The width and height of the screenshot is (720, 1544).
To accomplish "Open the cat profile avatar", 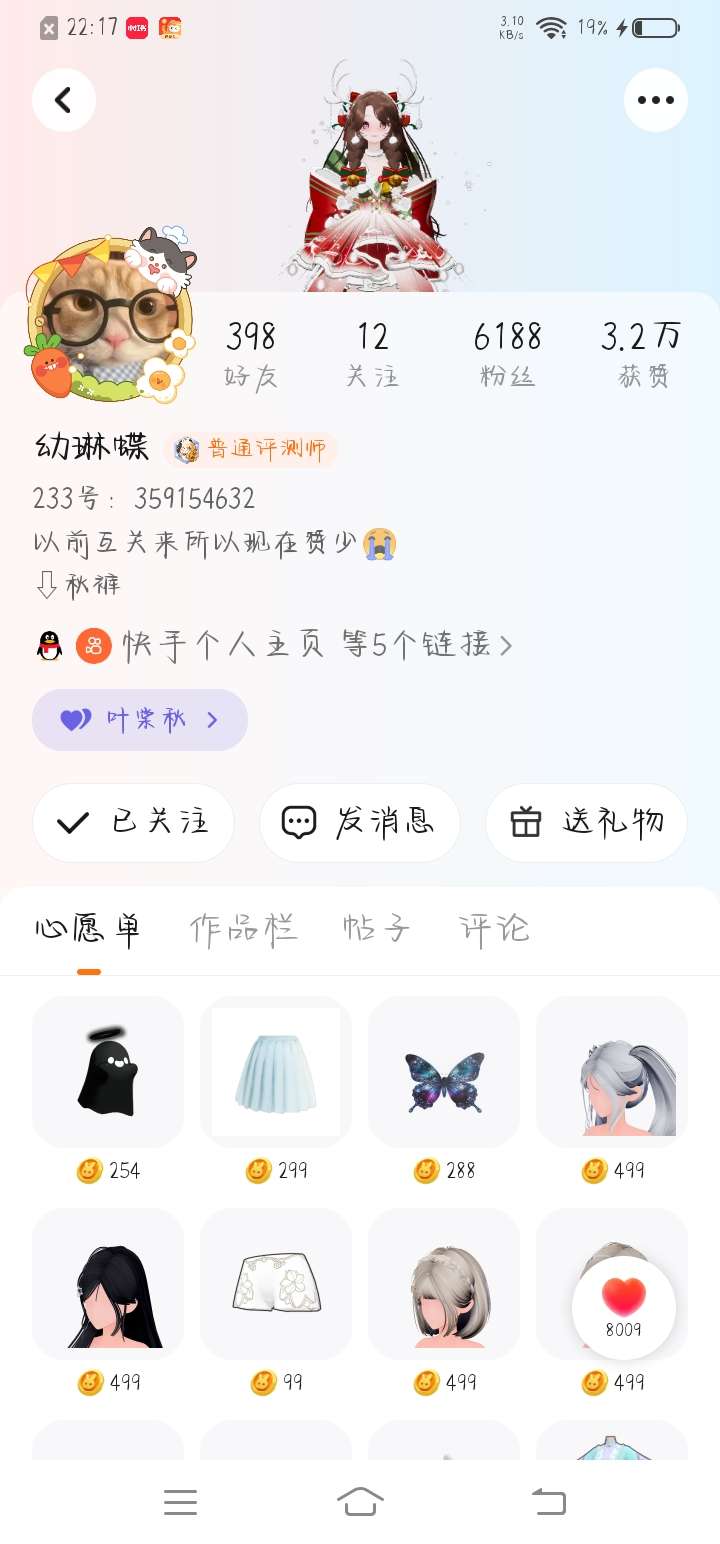I will (x=107, y=318).
